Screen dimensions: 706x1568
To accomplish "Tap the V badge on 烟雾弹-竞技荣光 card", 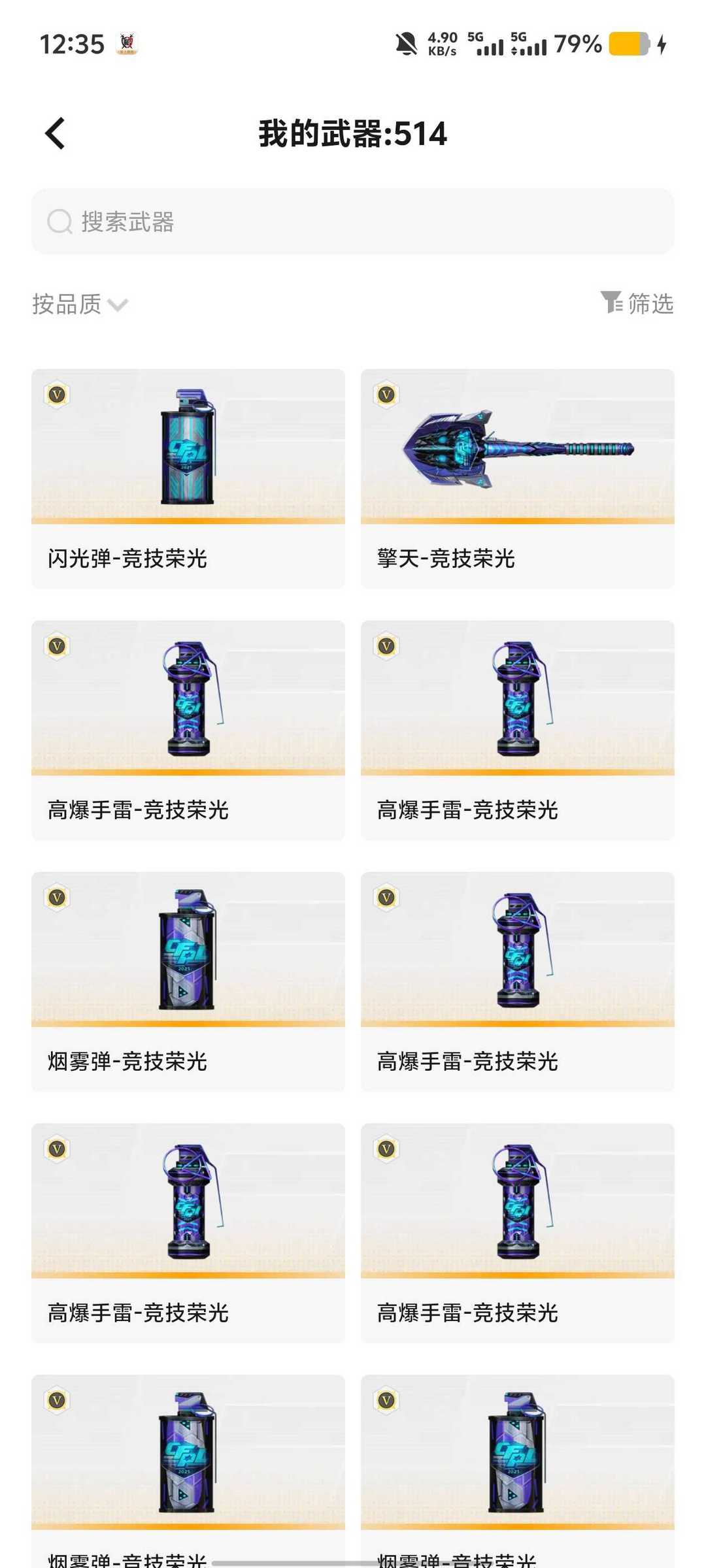I will coord(56,898).
